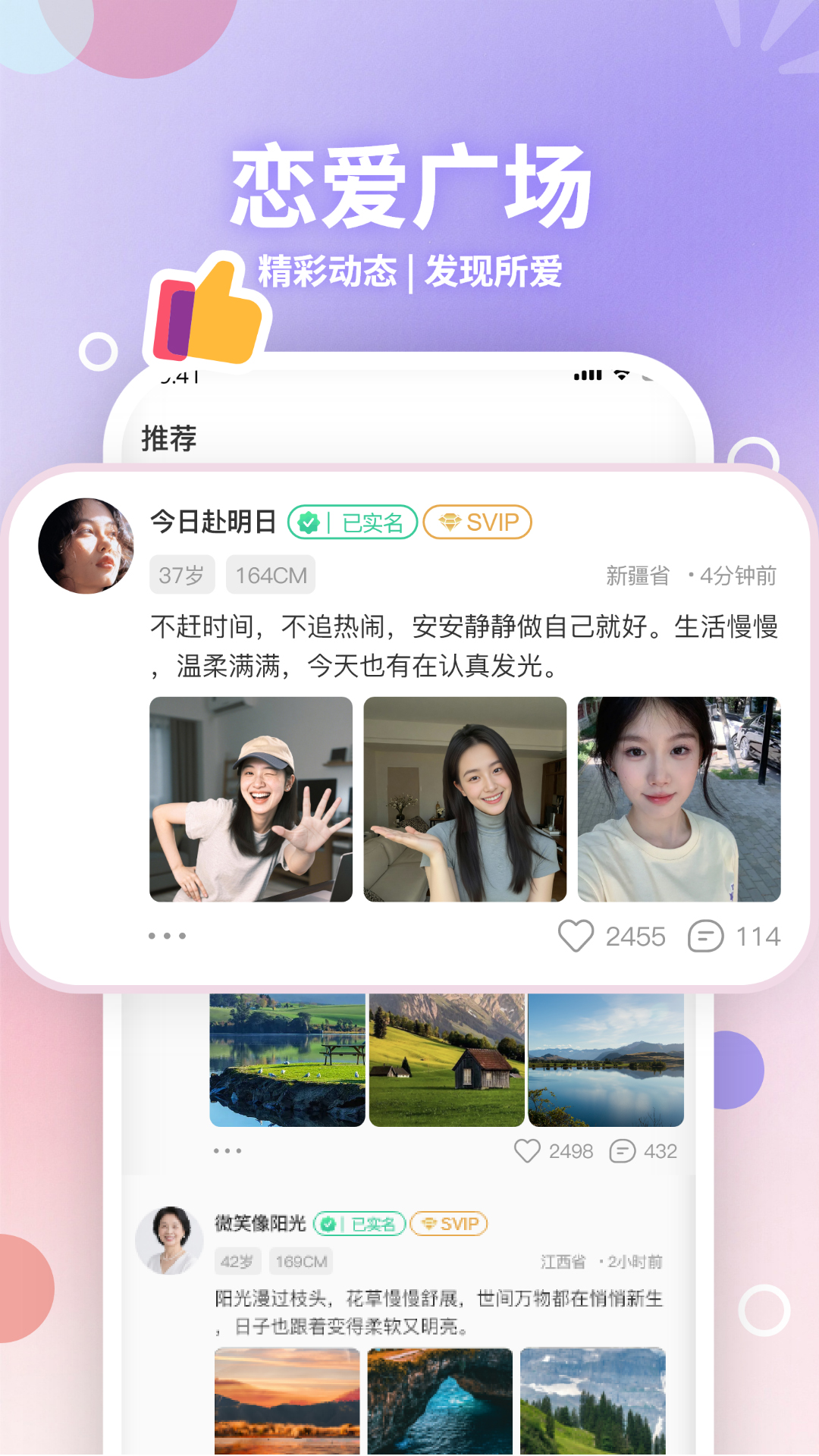Click the 164CM height tag
The height and width of the screenshot is (1456, 819).
tap(270, 575)
